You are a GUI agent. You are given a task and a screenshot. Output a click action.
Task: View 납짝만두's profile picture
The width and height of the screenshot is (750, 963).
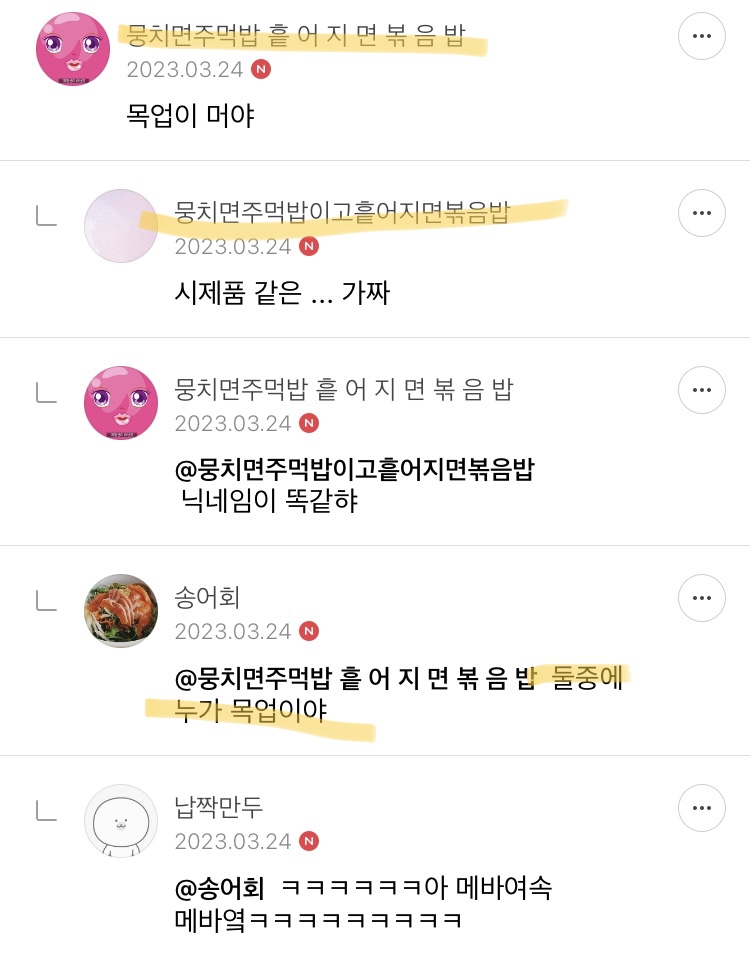(121, 821)
